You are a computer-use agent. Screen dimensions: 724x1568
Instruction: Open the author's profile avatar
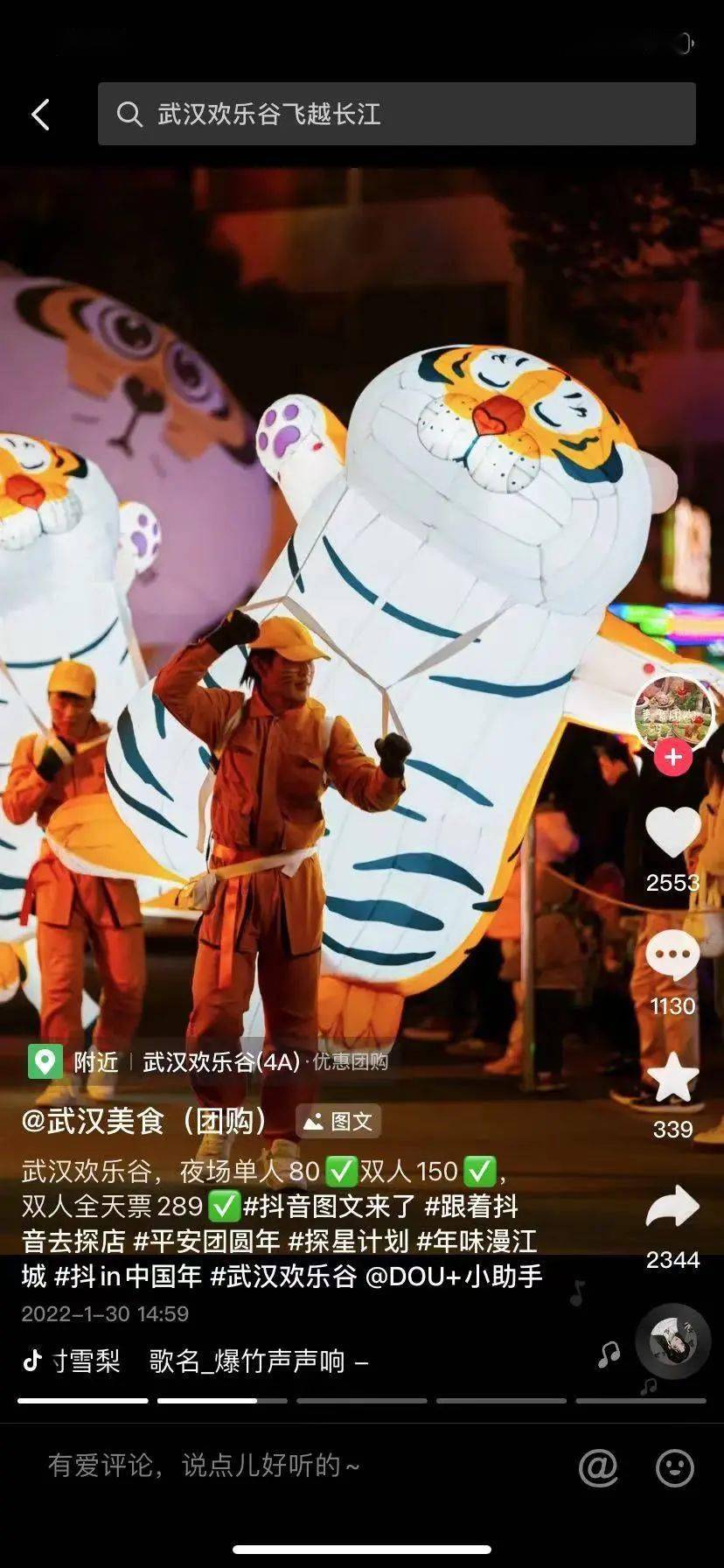672,714
